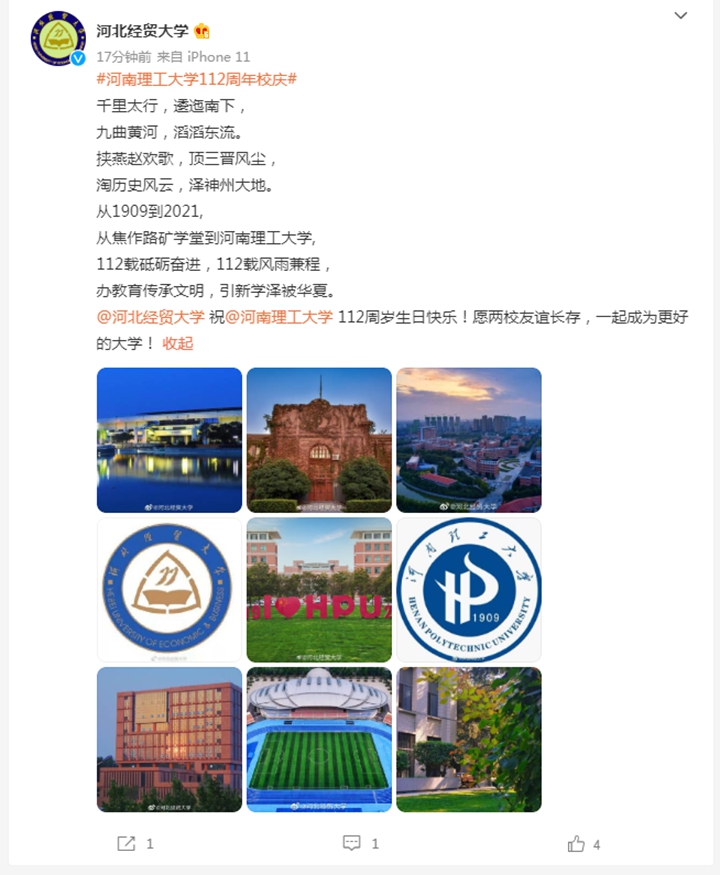This screenshot has width=720, height=875.
Task: View the orange brick building photo
Action: point(169,739)
